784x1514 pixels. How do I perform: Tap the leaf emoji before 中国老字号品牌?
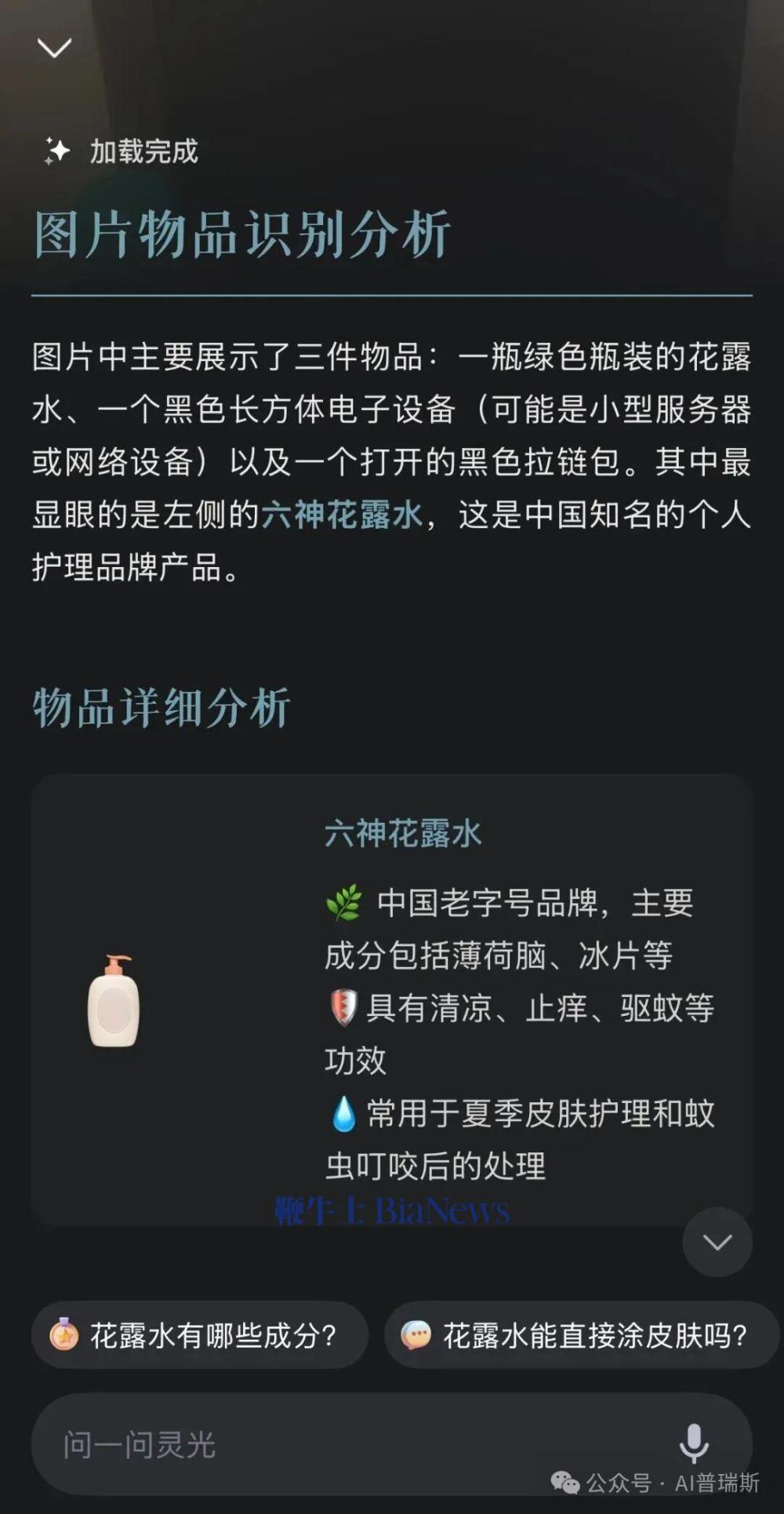coord(342,904)
